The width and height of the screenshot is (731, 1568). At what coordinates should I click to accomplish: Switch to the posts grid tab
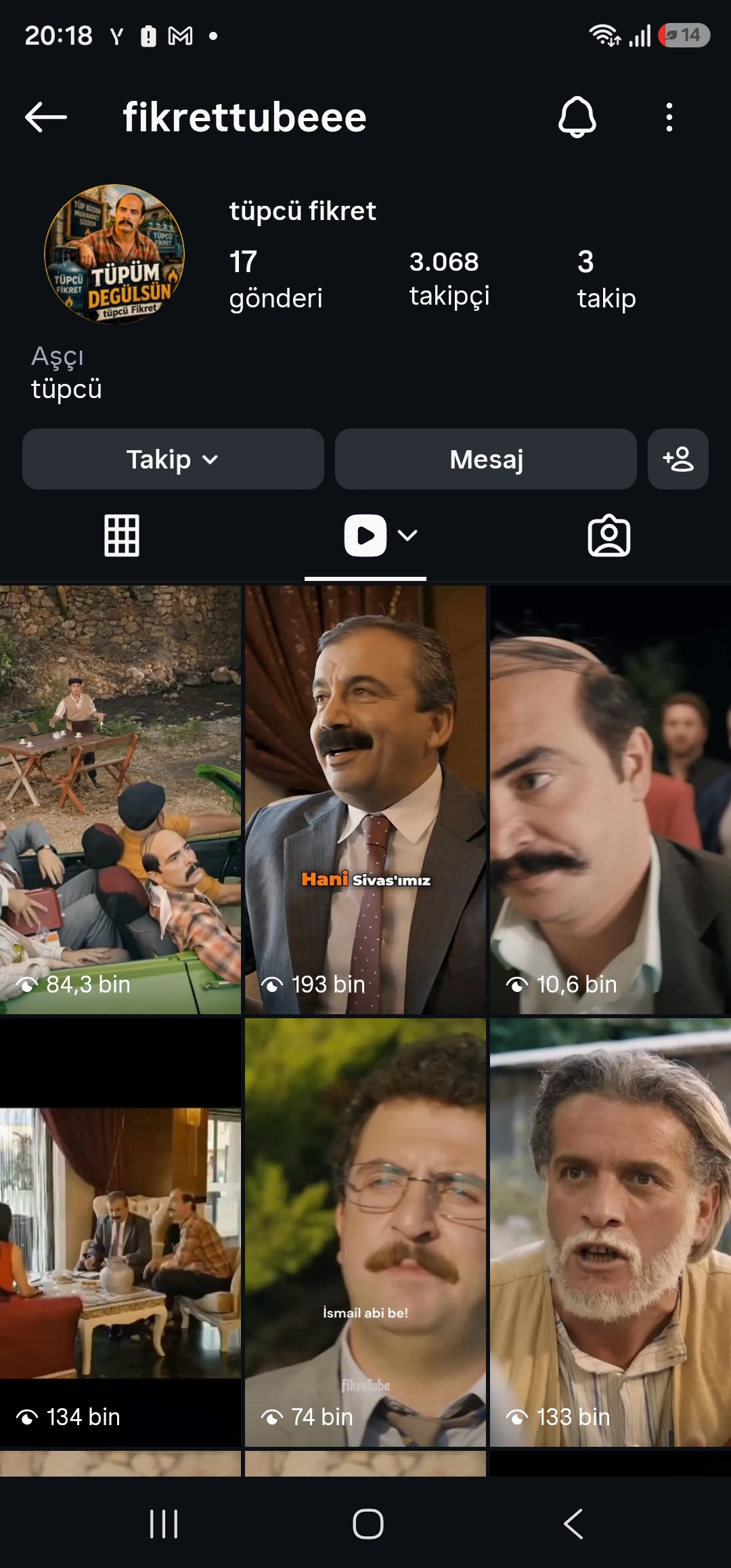122,536
